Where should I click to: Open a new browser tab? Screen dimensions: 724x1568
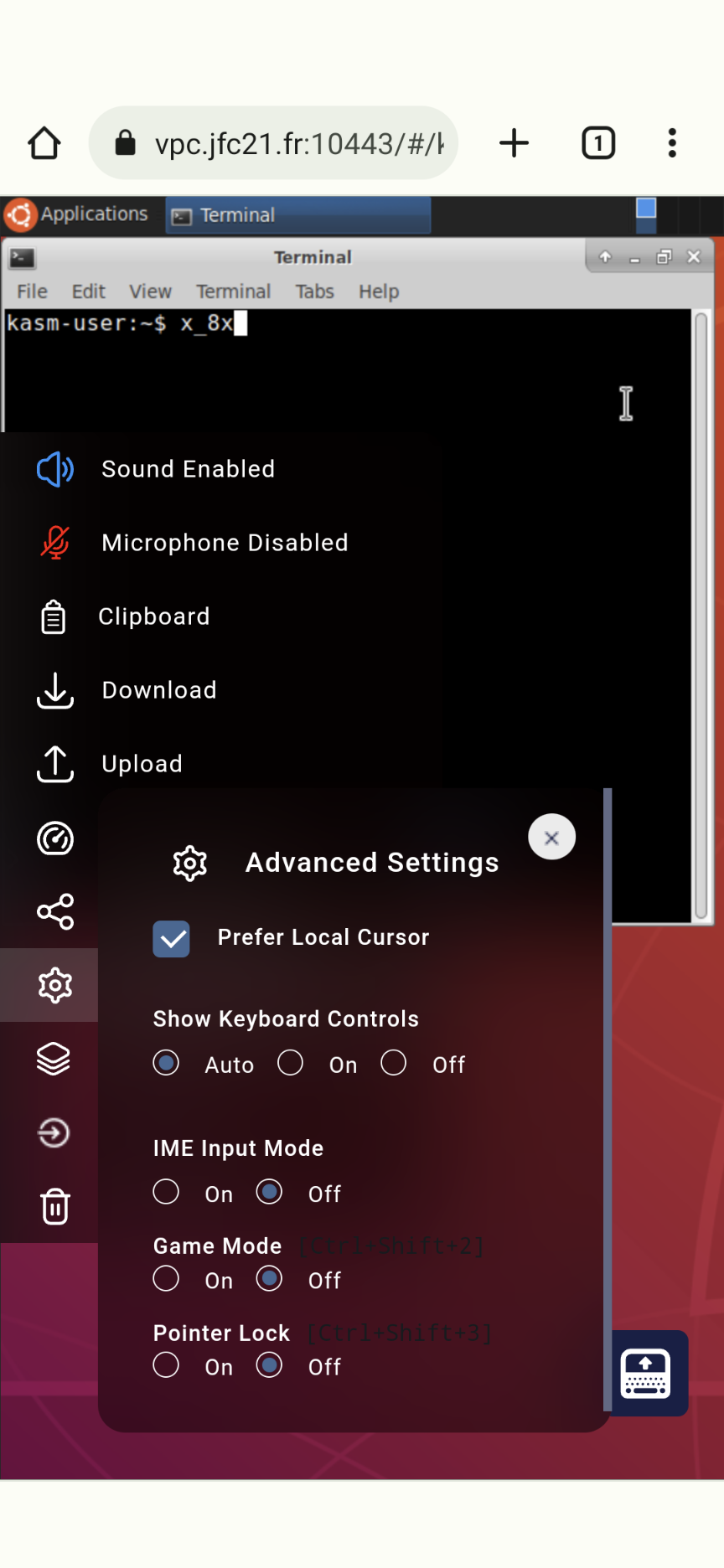(x=514, y=142)
